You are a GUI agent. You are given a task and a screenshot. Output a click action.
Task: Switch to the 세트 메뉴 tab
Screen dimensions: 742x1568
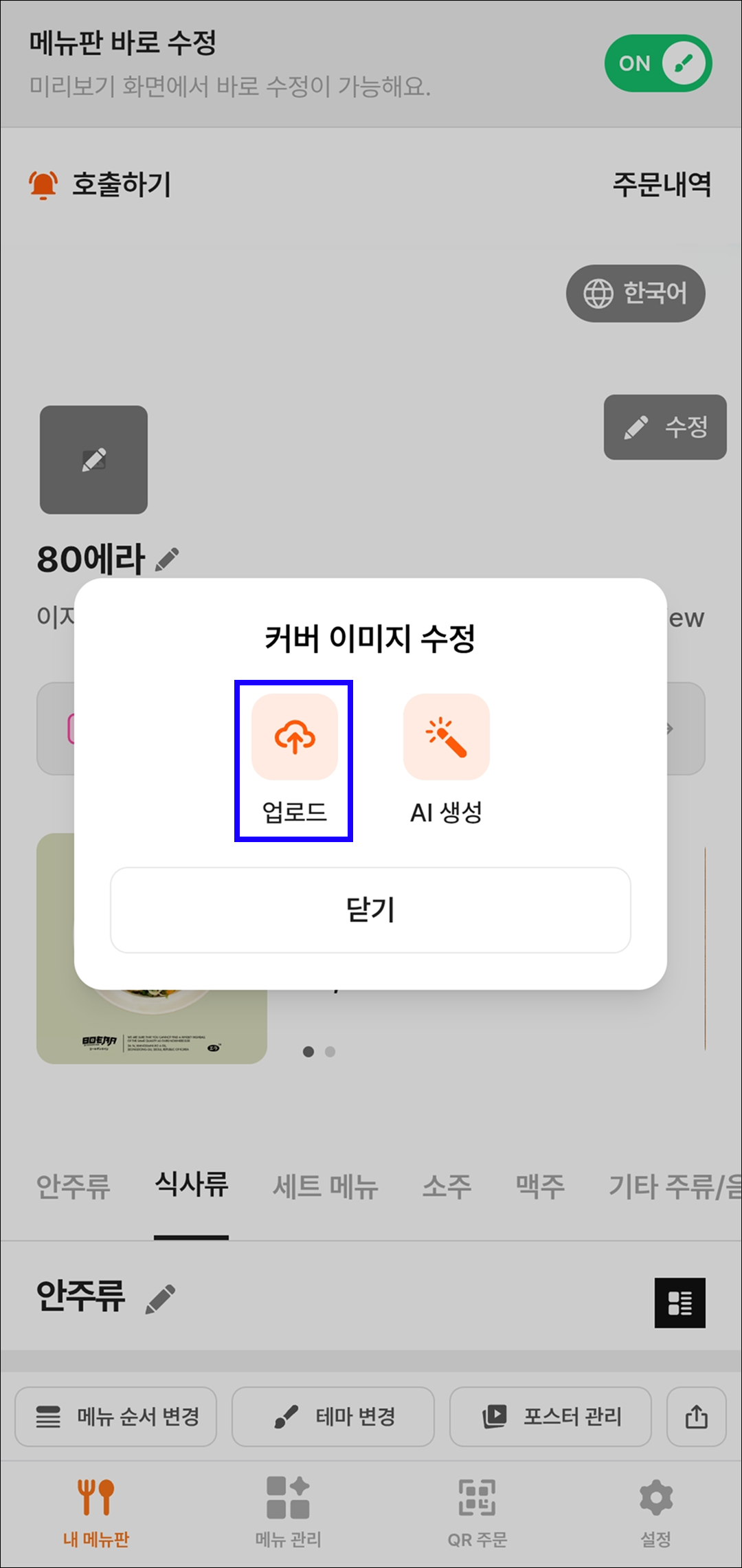point(326,1186)
